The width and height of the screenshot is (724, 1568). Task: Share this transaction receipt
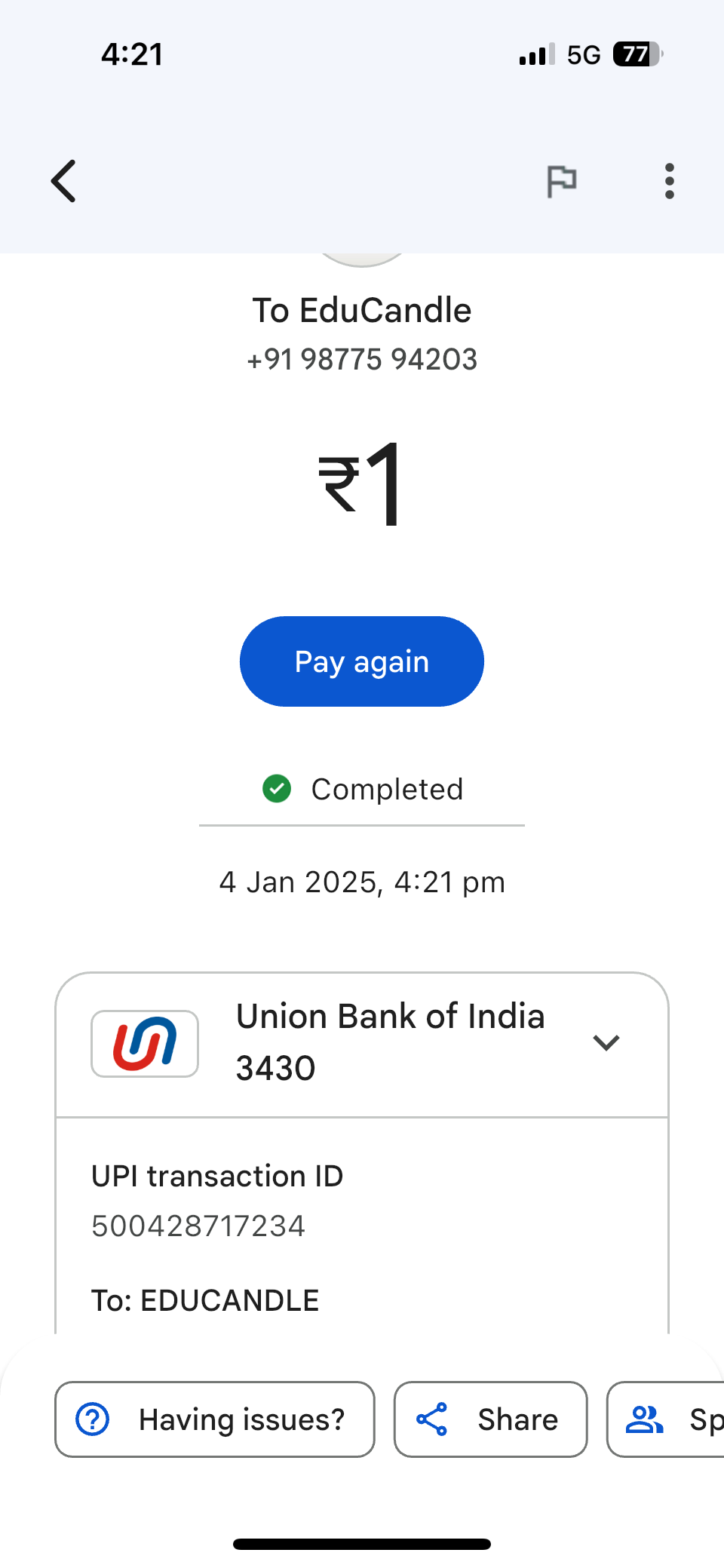490,1419
